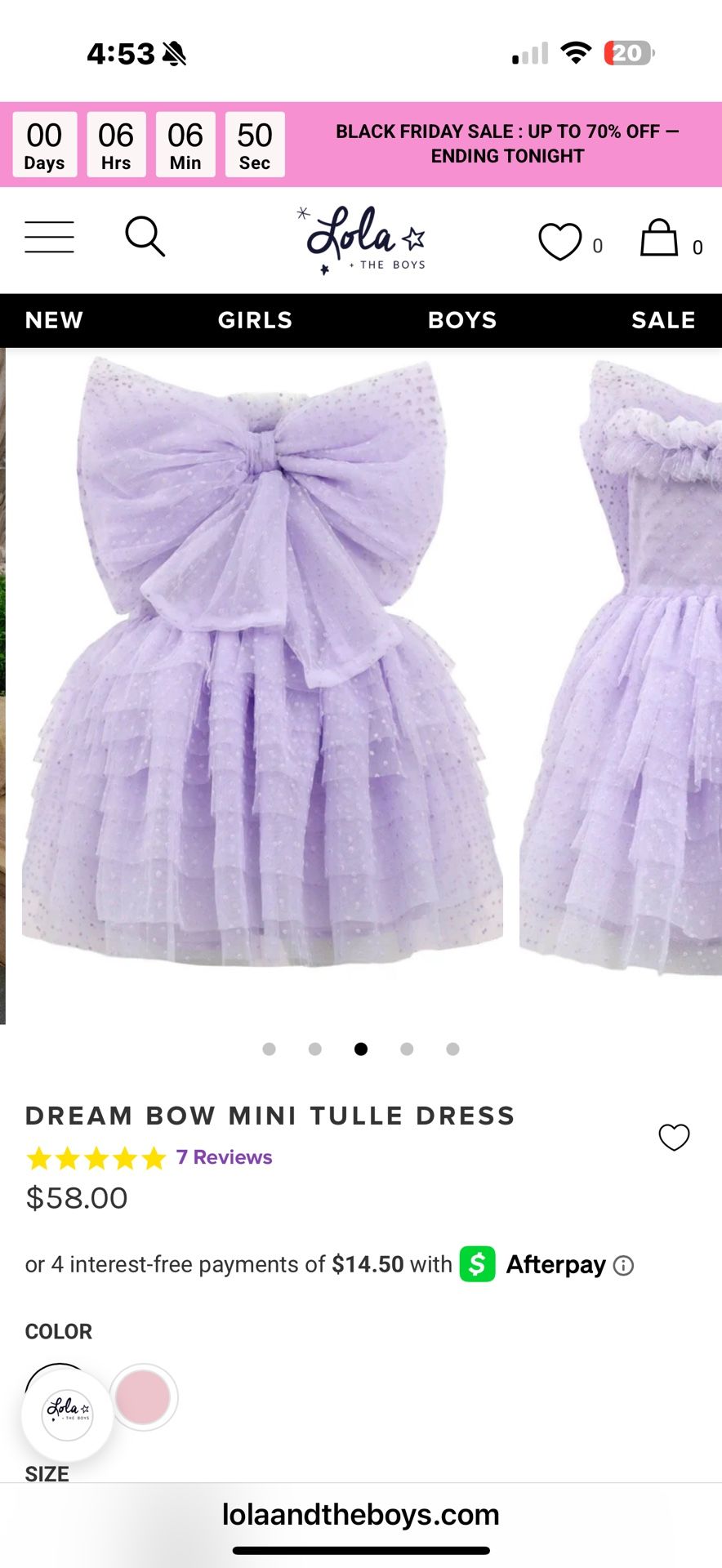722x1568 pixels.
Task: Open the GIRLS menu
Action: click(x=254, y=320)
